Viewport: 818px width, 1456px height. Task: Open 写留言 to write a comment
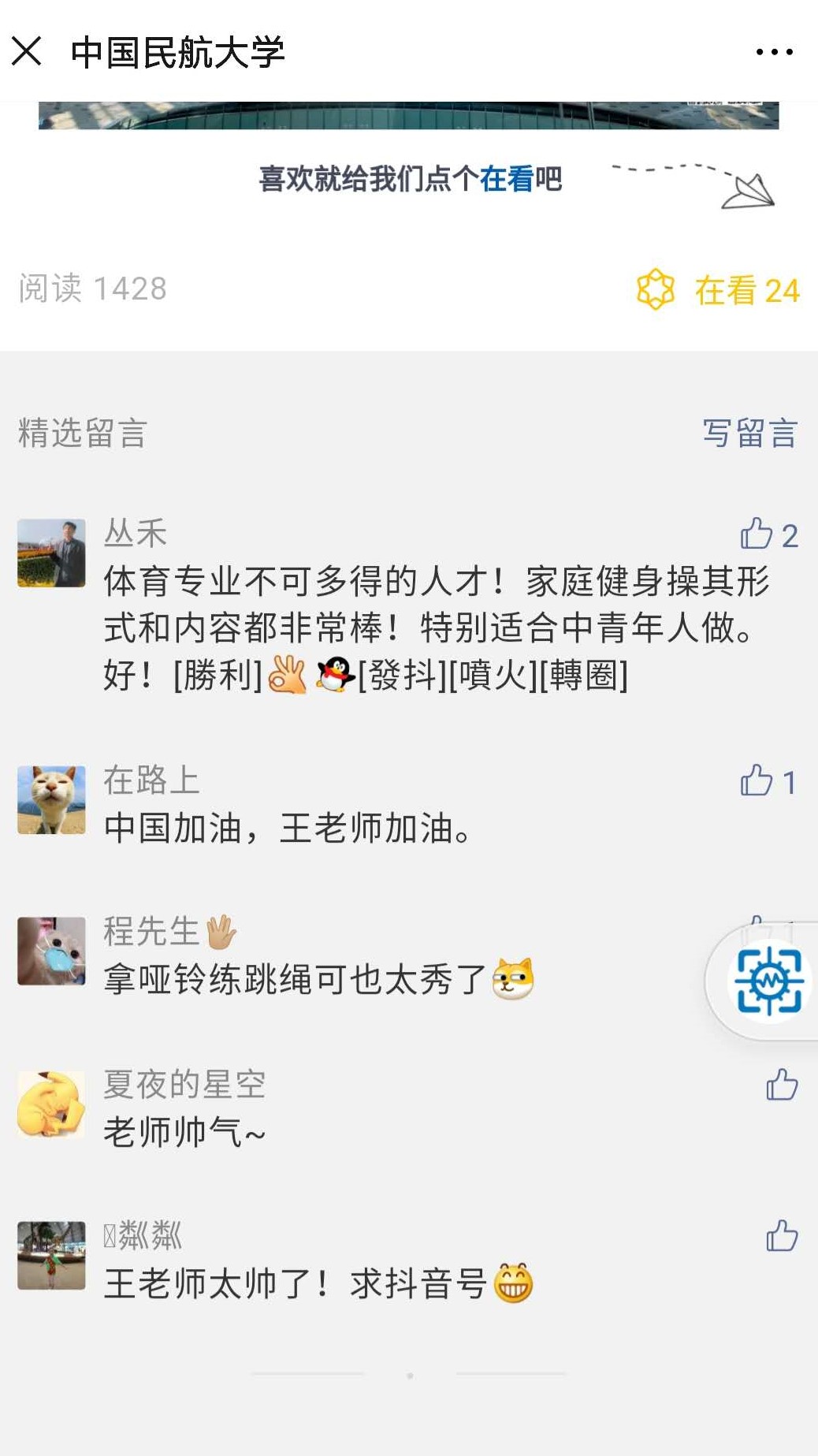[749, 433]
